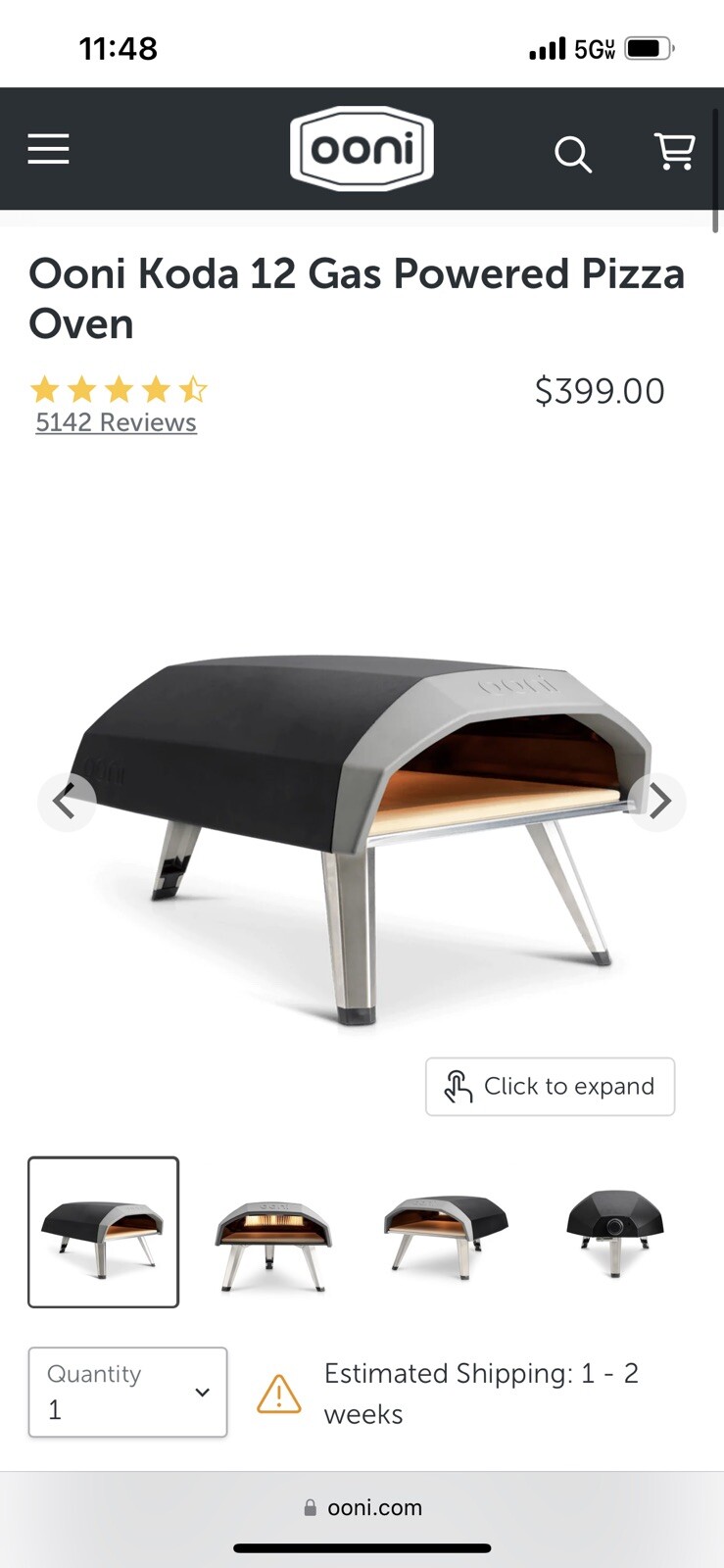Click the Ooni Koda 12 product title
Image resolution: width=724 pixels, height=1568 pixels.
pyautogui.click(x=357, y=298)
